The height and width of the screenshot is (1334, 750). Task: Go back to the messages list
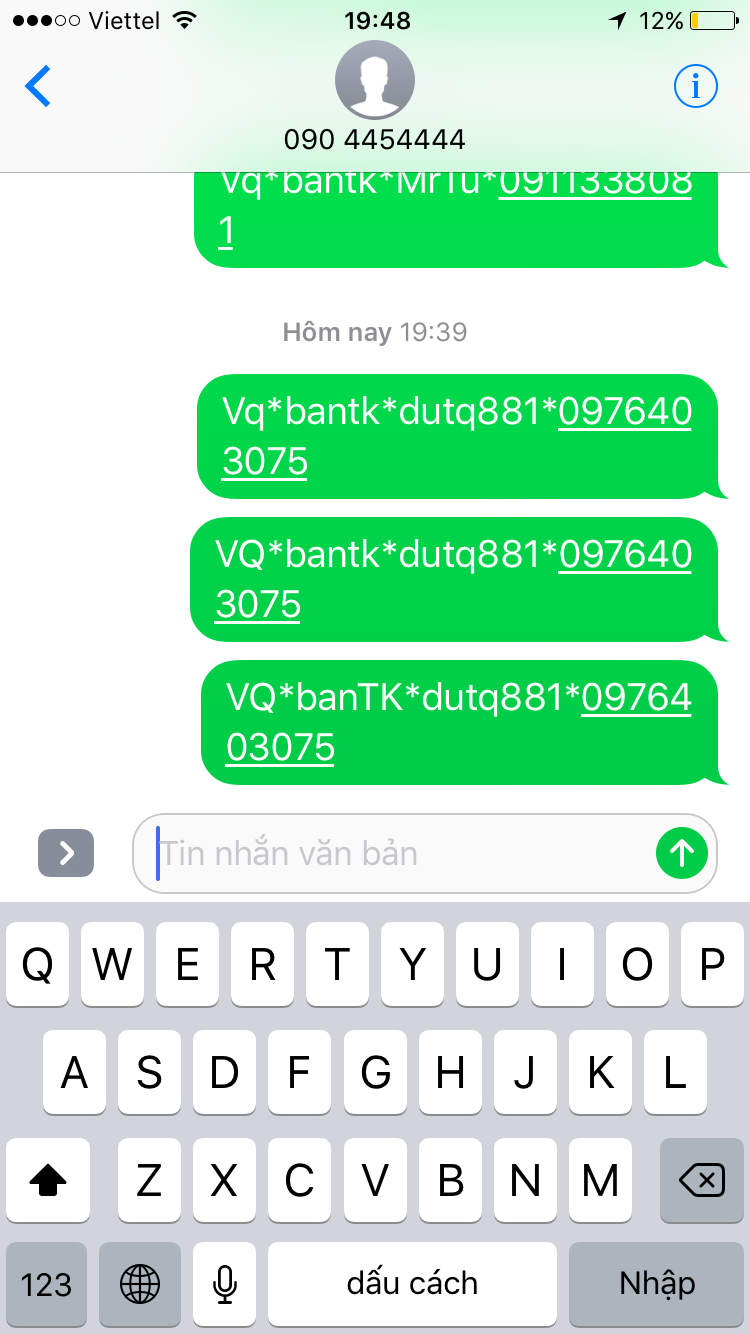click(x=38, y=87)
